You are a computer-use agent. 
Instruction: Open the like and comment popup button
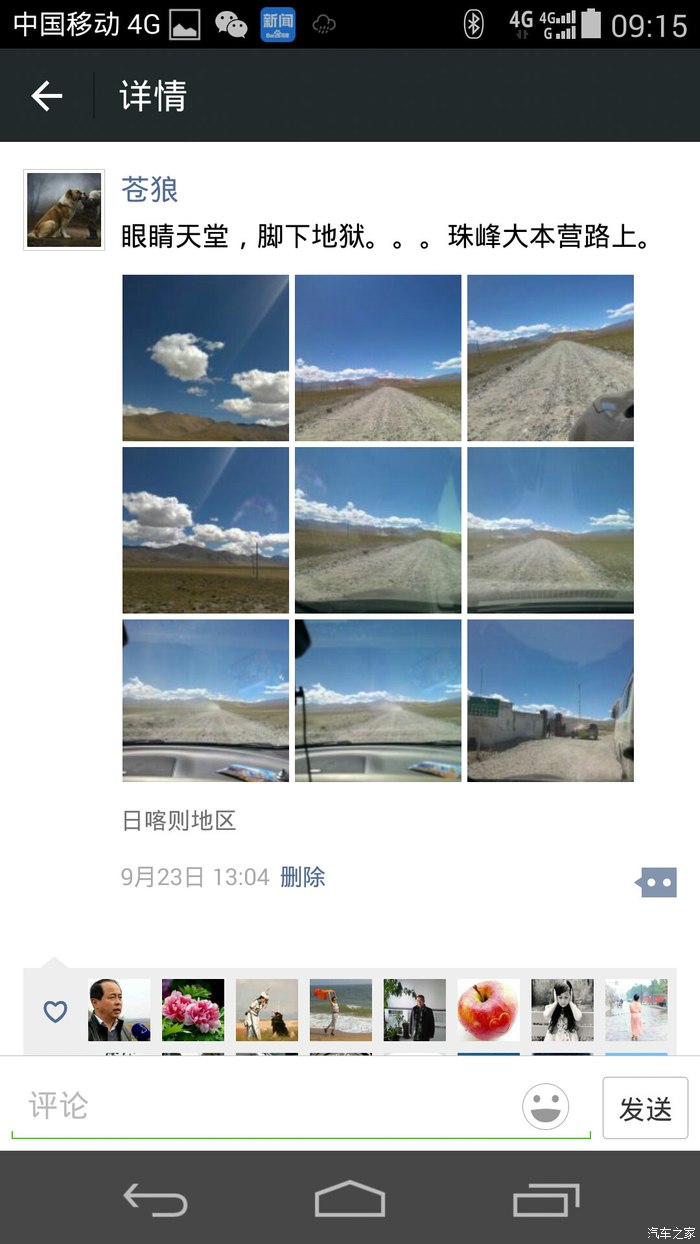[656, 882]
